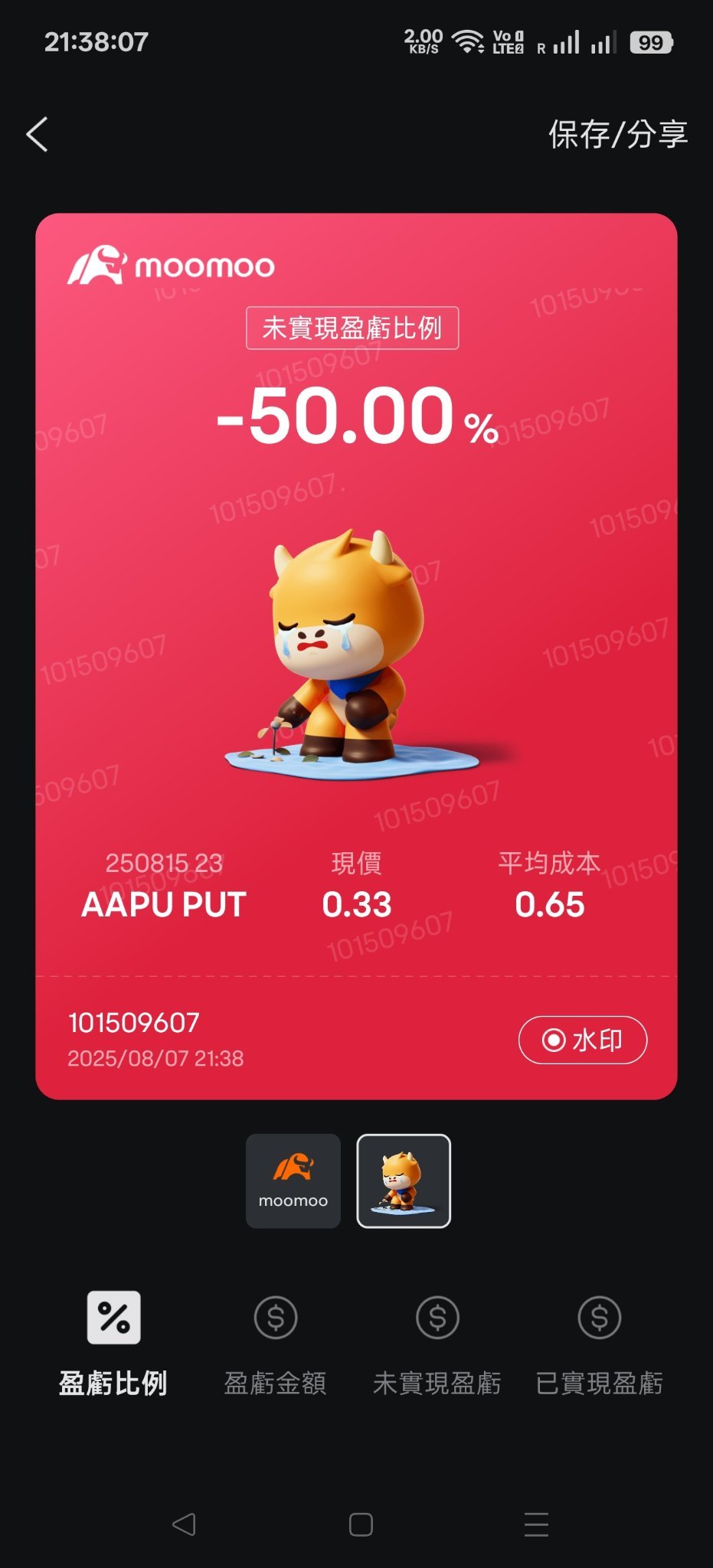This screenshot has width=713, height=1568.
Task: Tap the system home button
Action: tap(361, 1524)
